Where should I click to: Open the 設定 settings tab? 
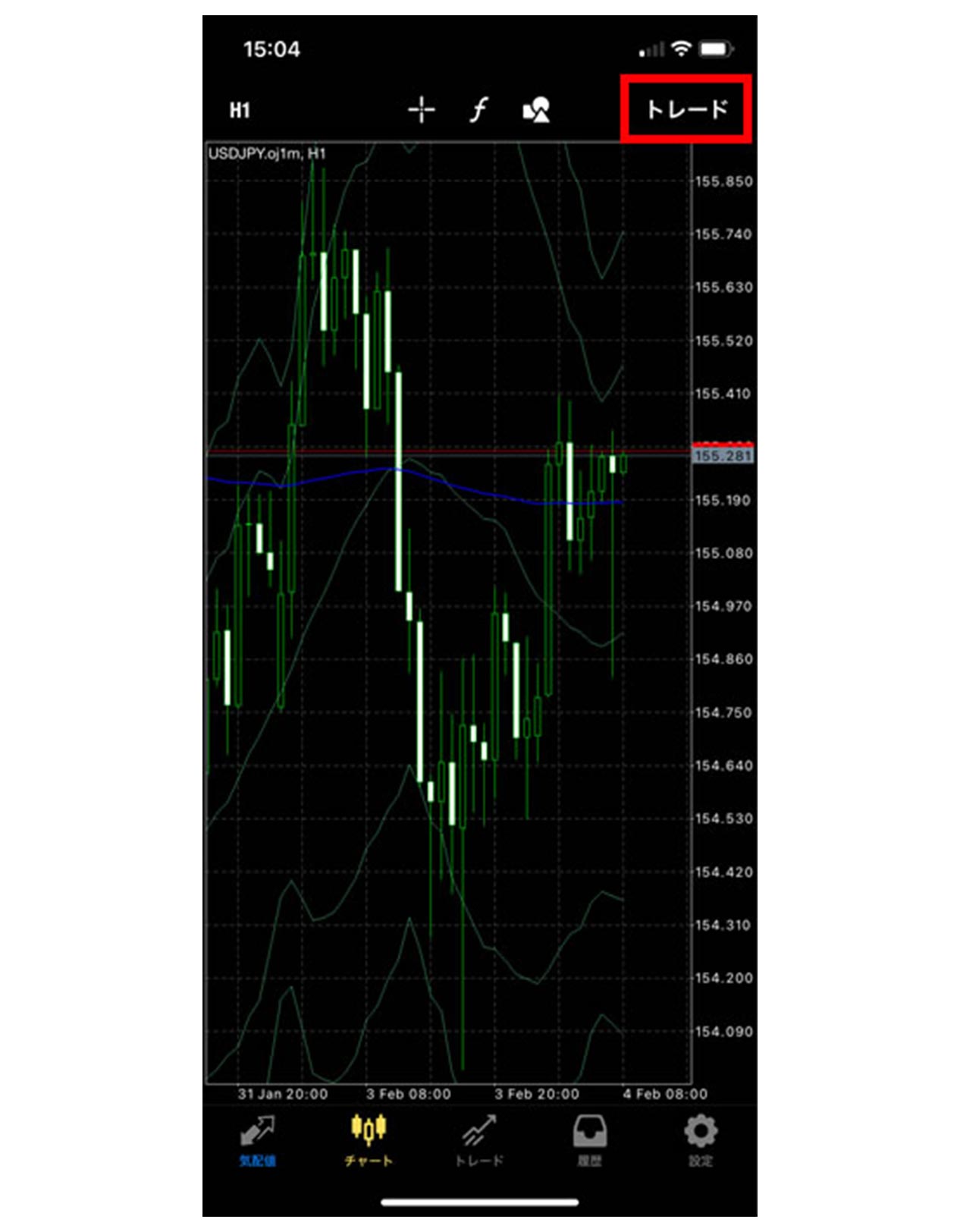pos(700,1140)
